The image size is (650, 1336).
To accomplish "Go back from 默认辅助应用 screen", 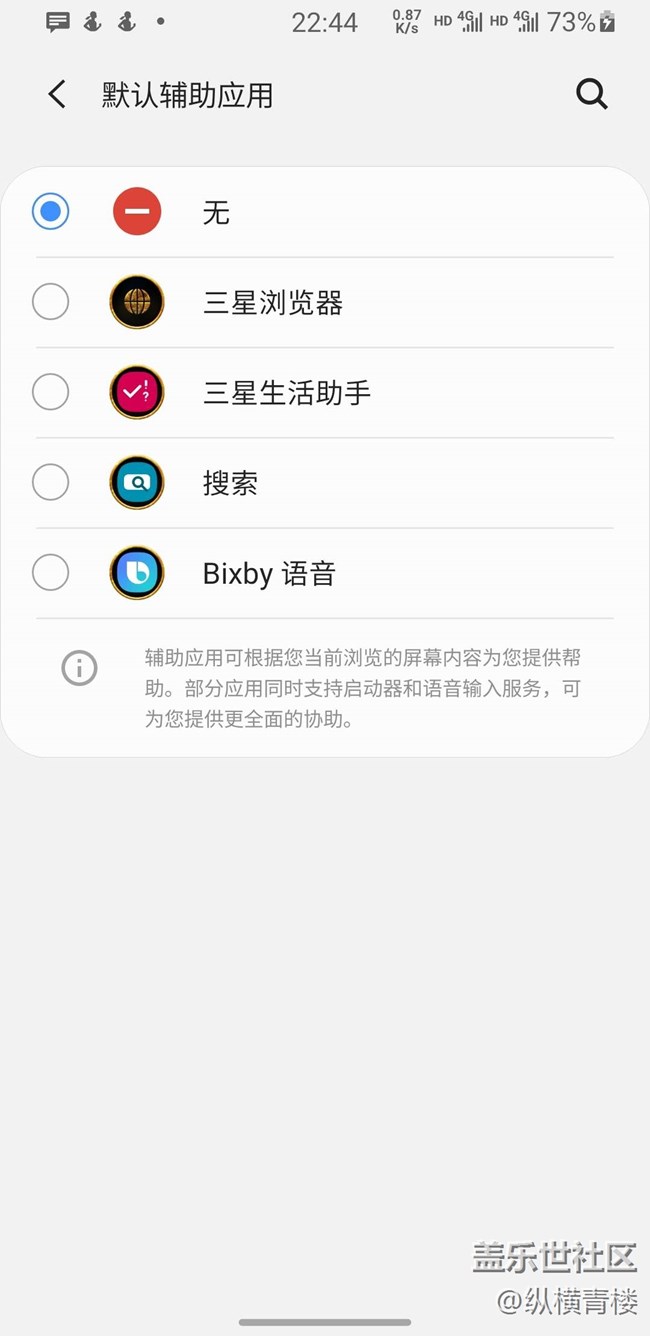I will pos(57,95).
